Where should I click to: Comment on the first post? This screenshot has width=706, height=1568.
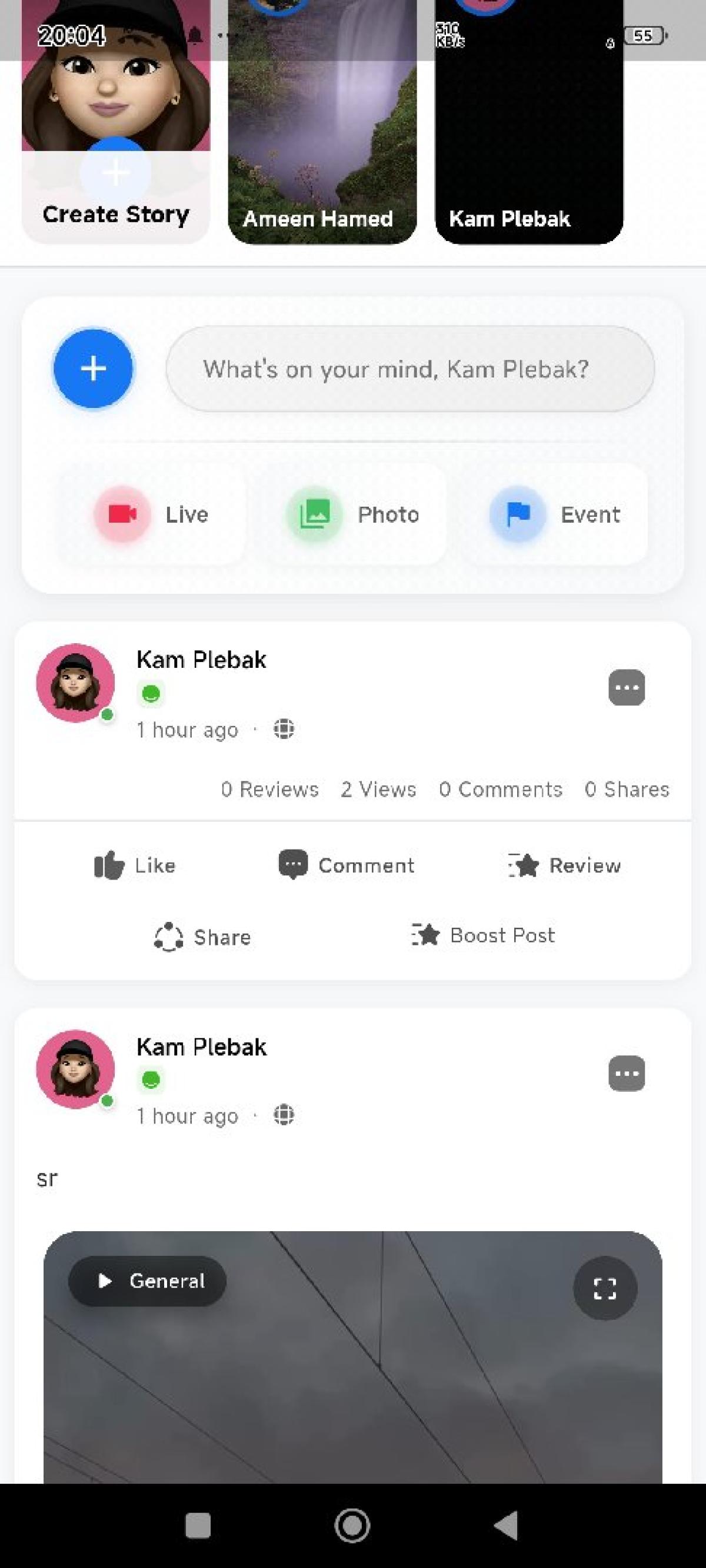point(347,865)
